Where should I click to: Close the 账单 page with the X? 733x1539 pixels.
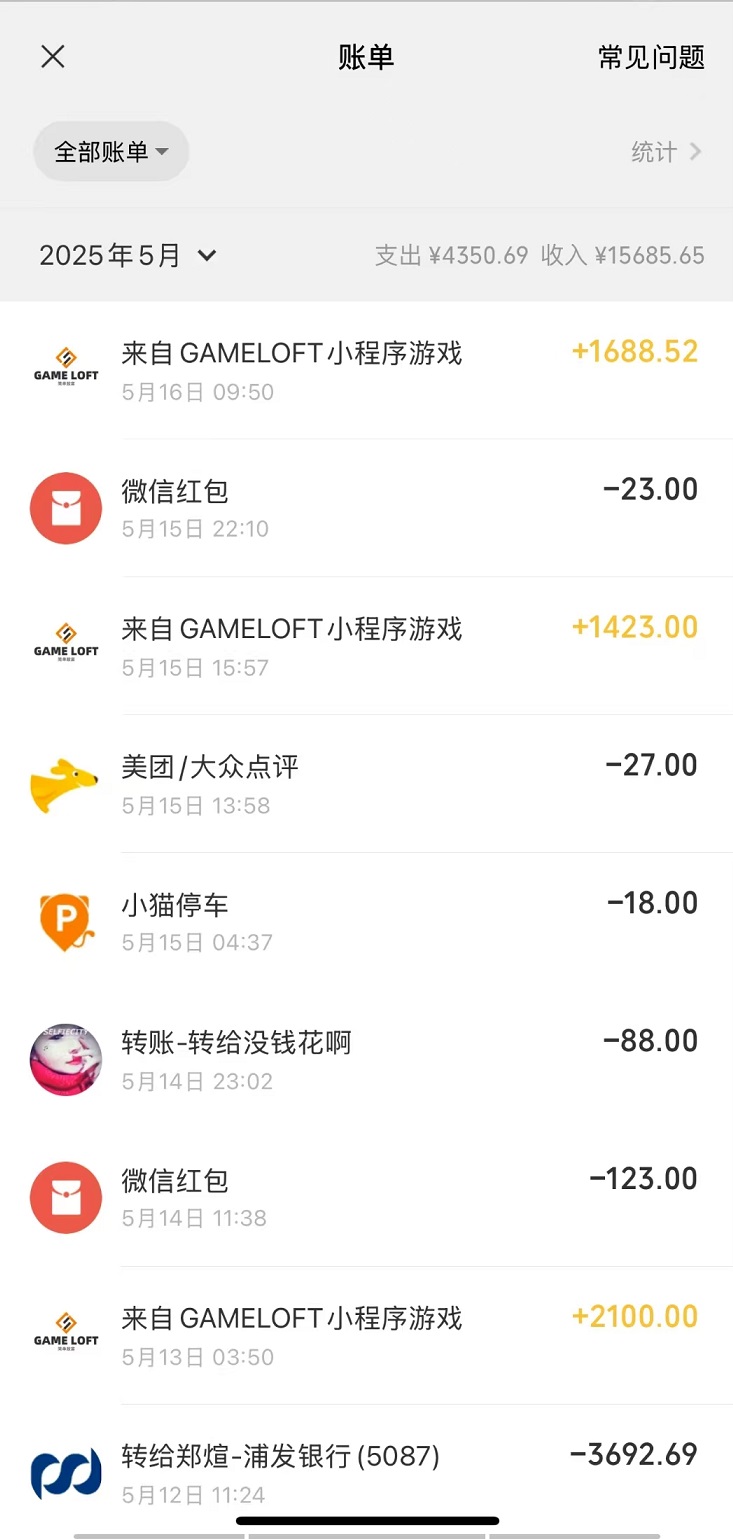(53, 56)
